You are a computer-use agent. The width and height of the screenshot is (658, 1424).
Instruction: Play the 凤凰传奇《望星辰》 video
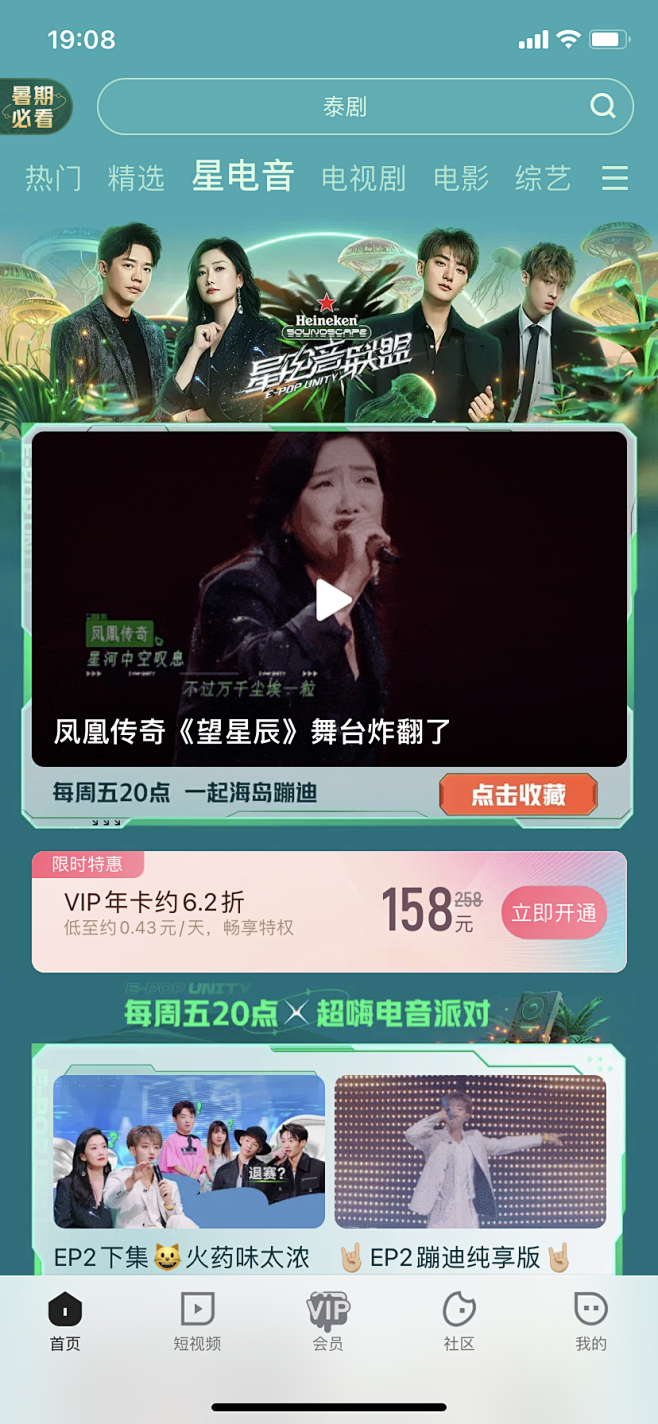click(x=331, y=600)
